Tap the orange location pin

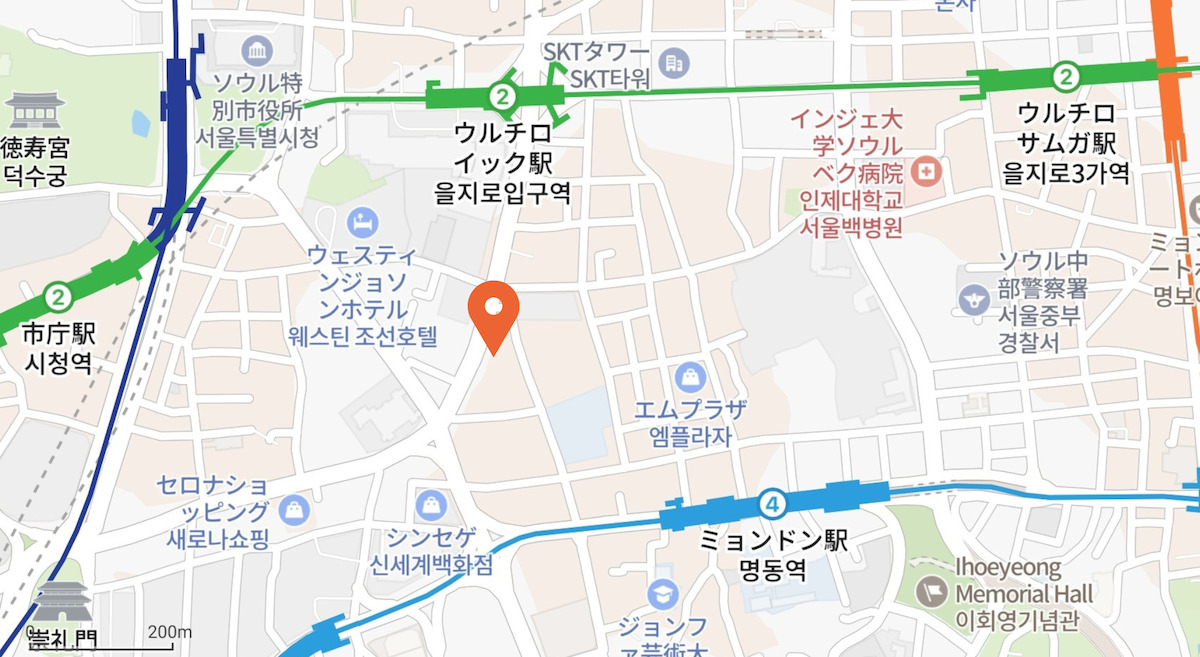[493, 310]
